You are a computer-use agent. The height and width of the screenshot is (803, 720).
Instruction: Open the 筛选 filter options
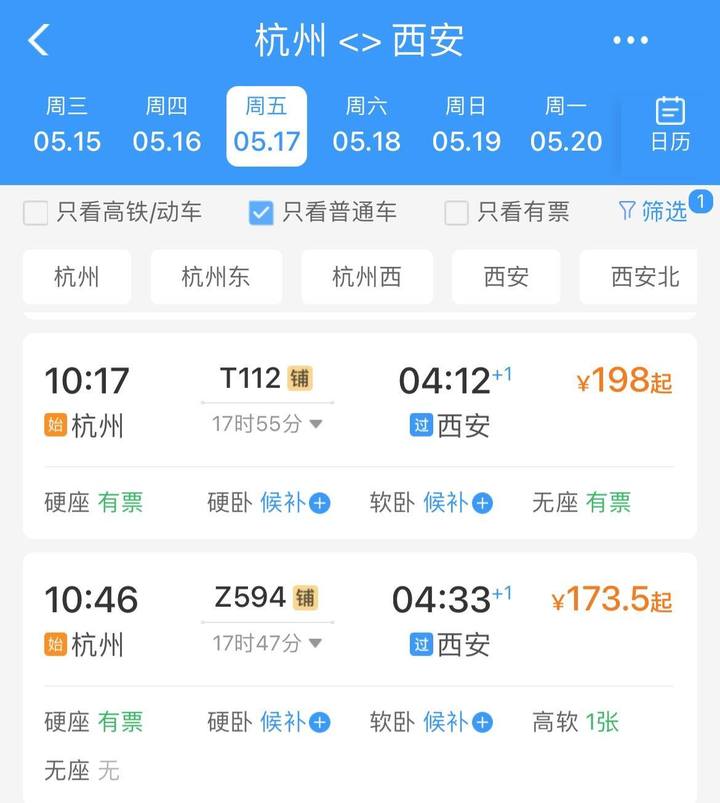[x=654, y=211]
